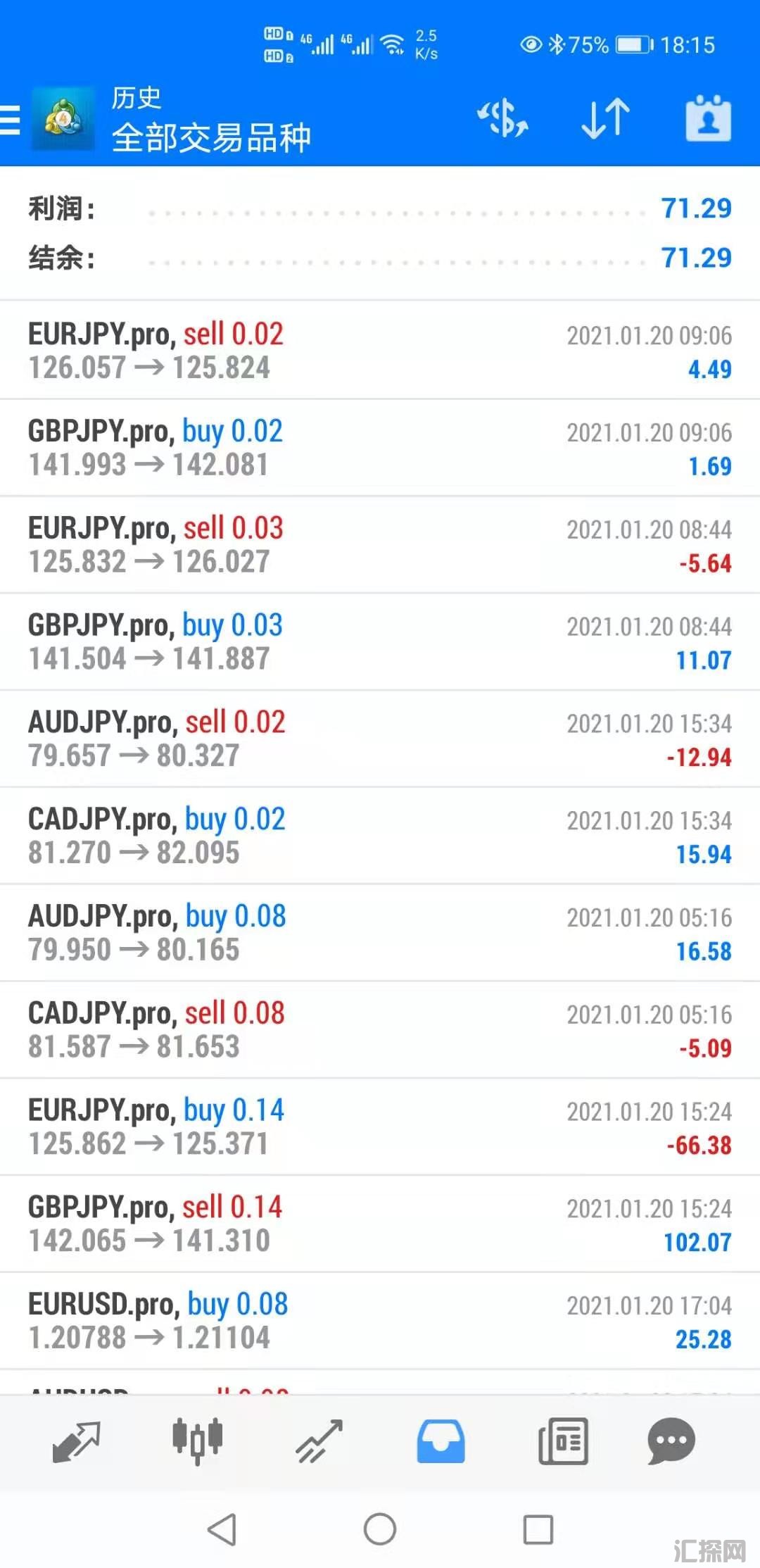Open the date range calendar
Viewport: 760px width, 1568px height.
point(708,118)
